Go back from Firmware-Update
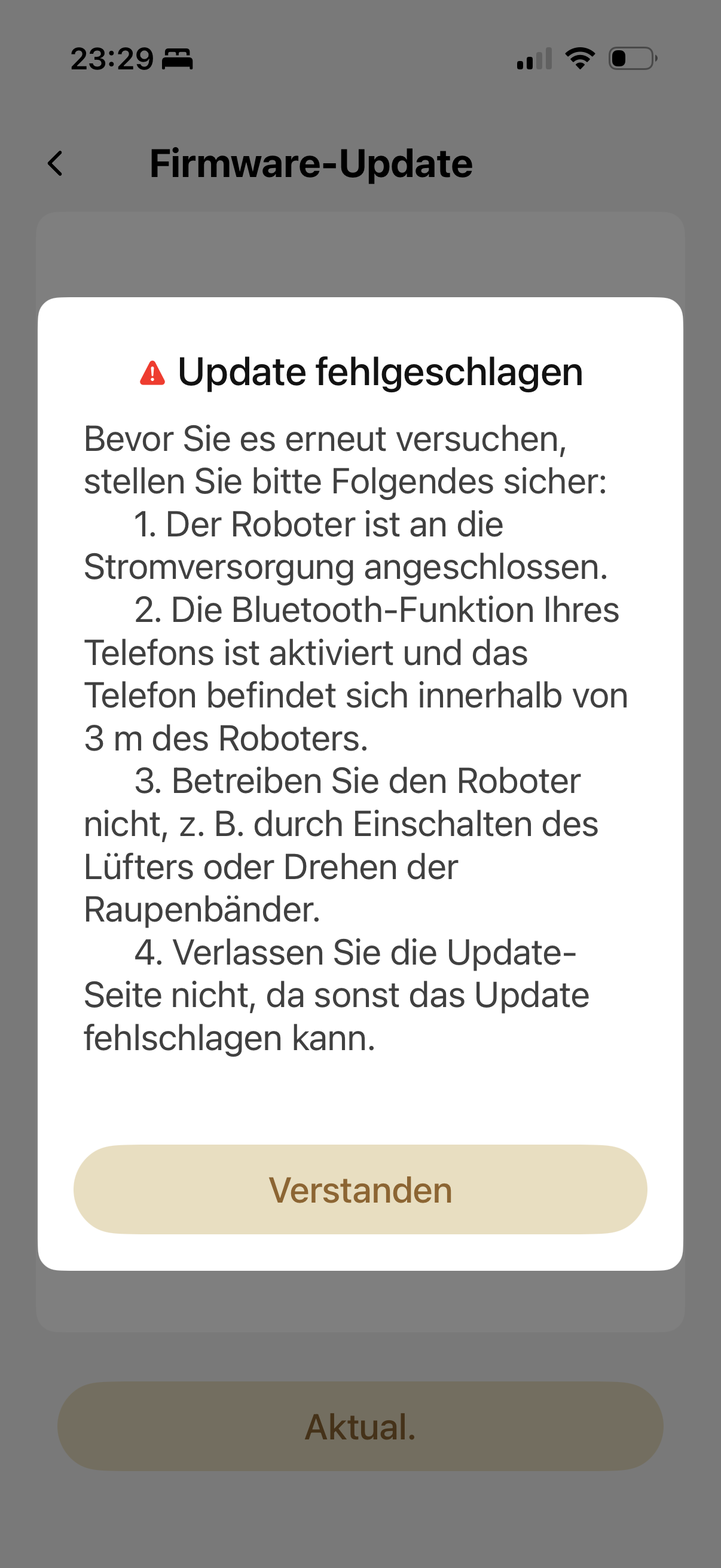721x1568 pixels. point(56,163)
